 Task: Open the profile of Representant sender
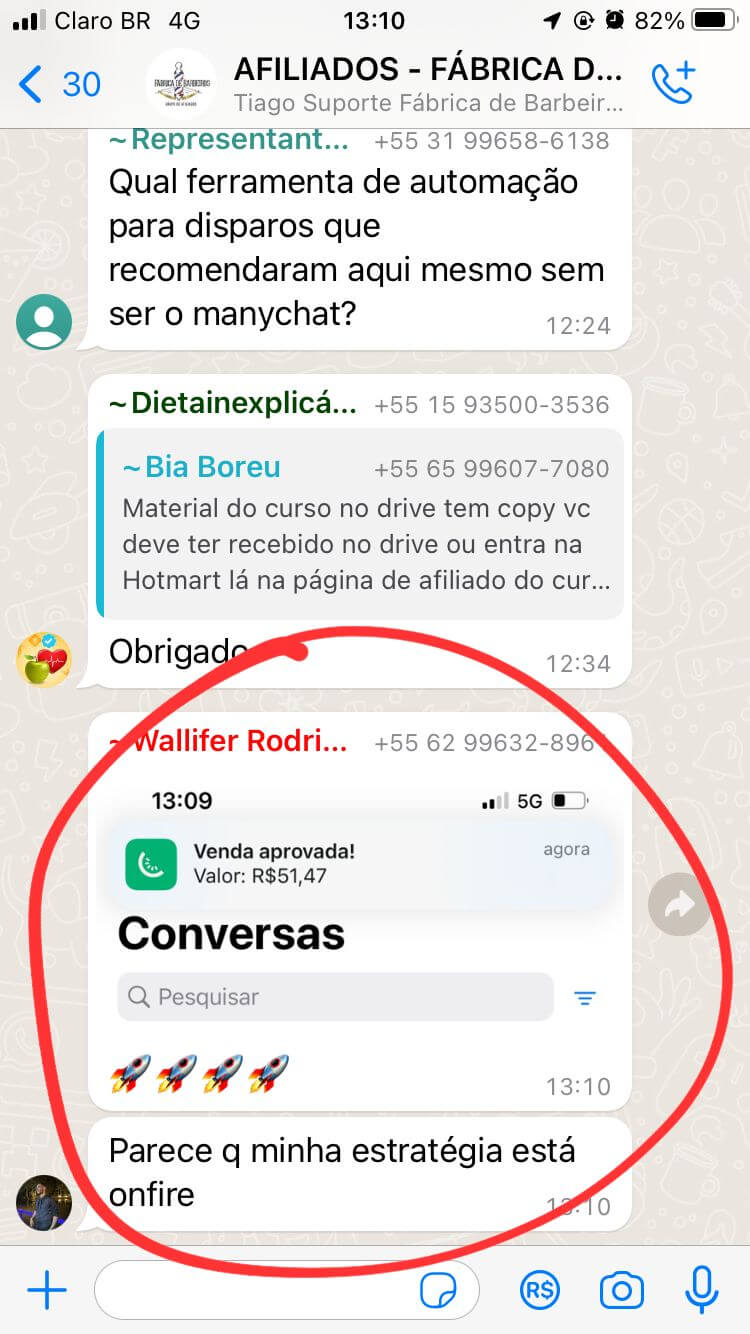[44, 322]
